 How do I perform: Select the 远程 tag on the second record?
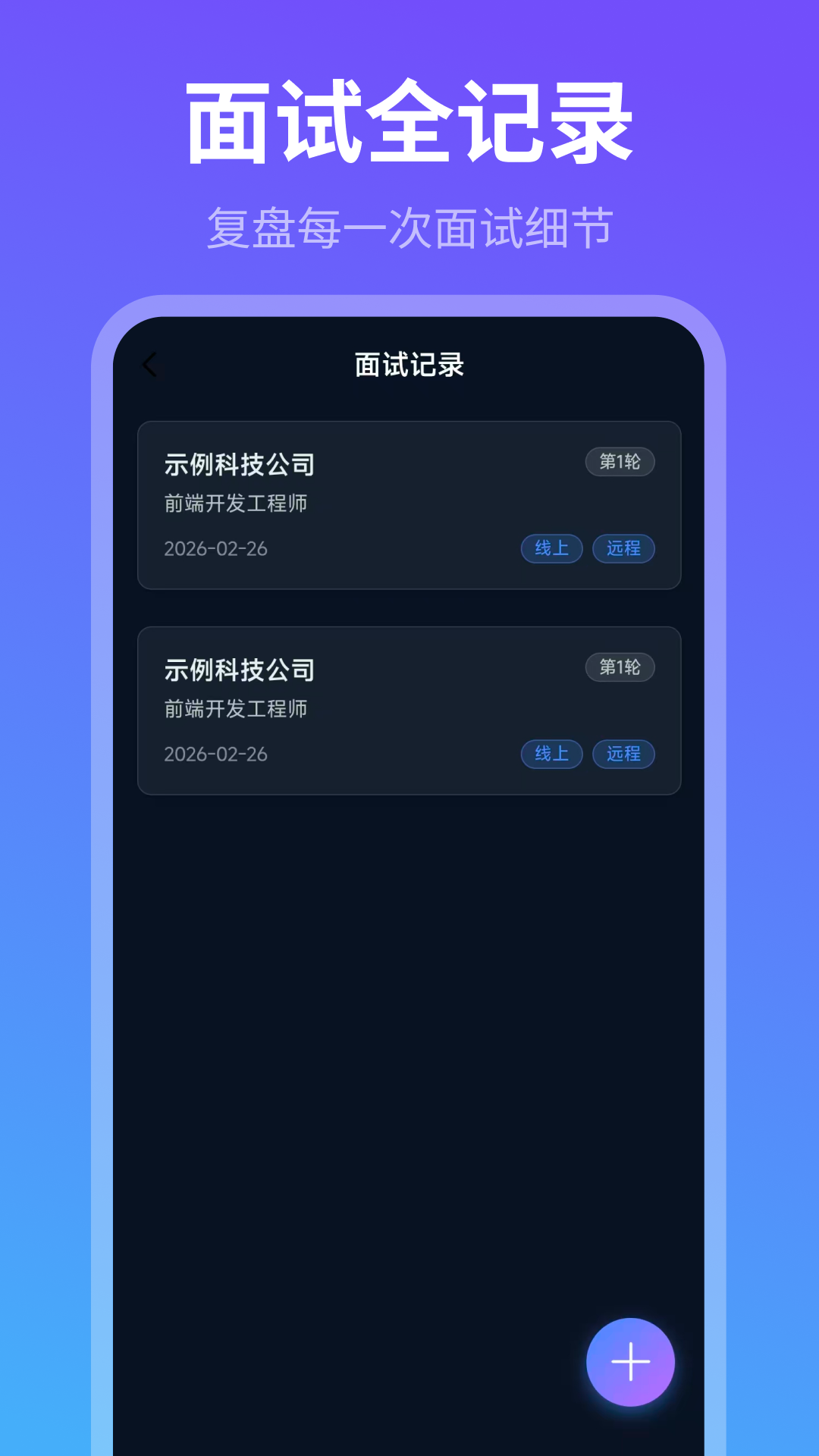click(x=623, y=754)
